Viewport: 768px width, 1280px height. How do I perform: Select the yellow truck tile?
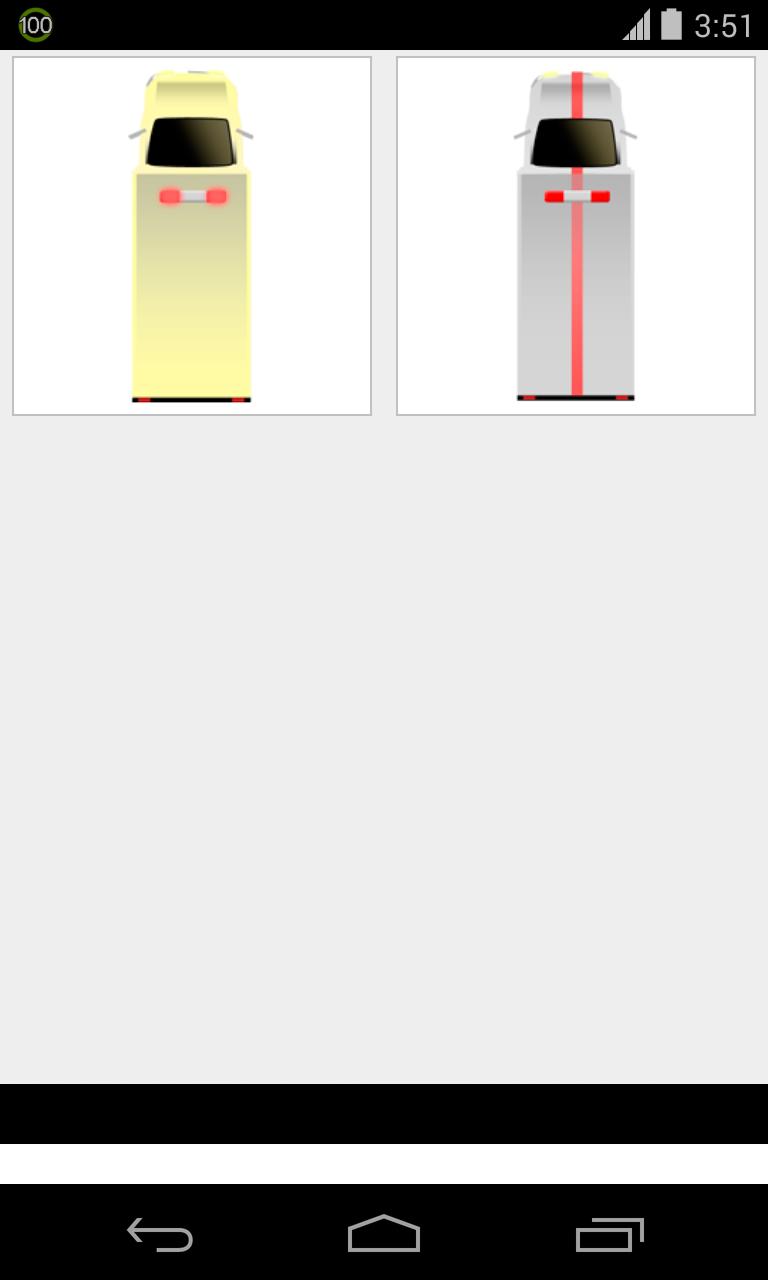192,236
